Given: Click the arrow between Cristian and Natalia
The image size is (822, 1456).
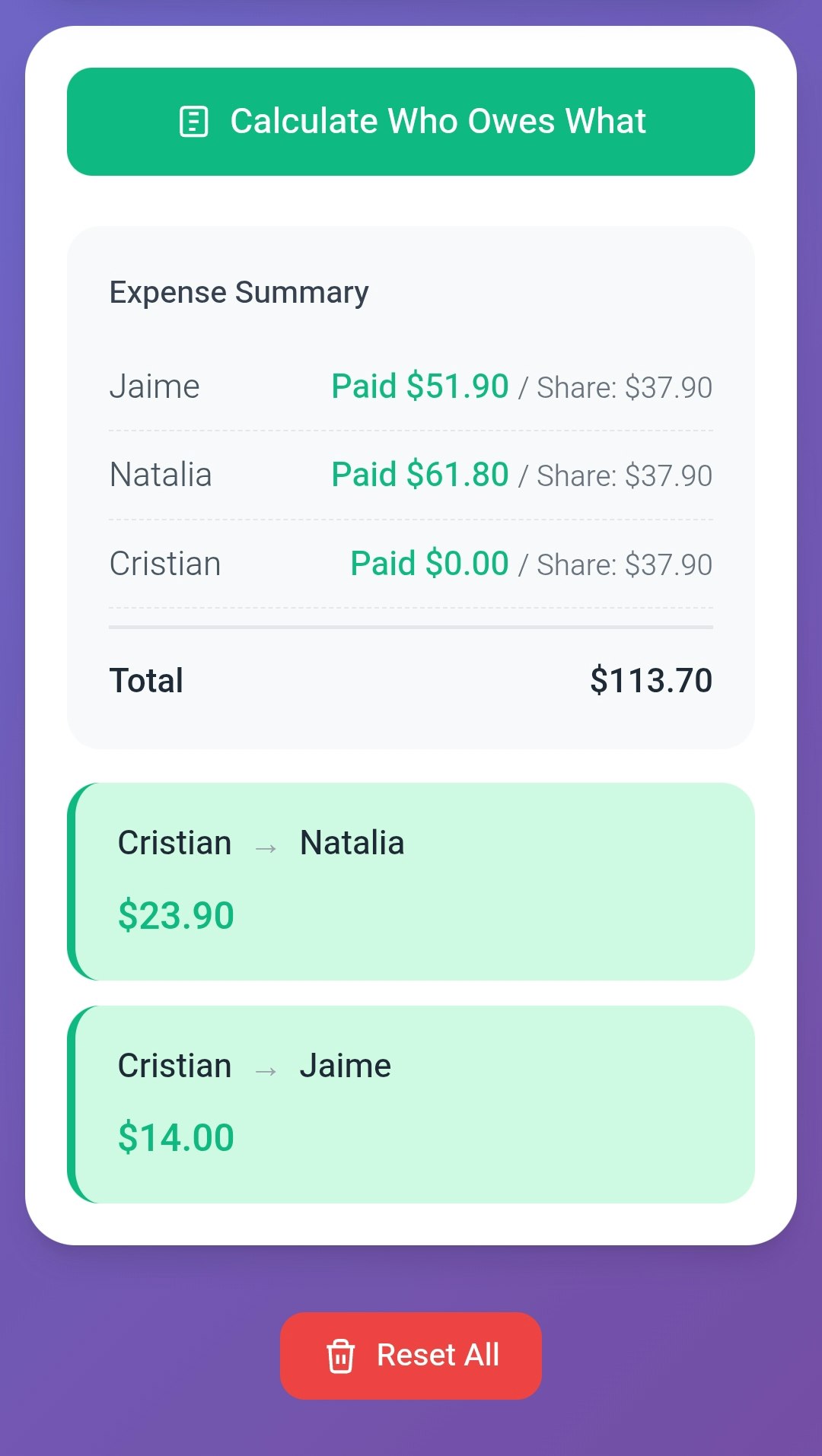Looking at the screenshot, I should (267, 847).
